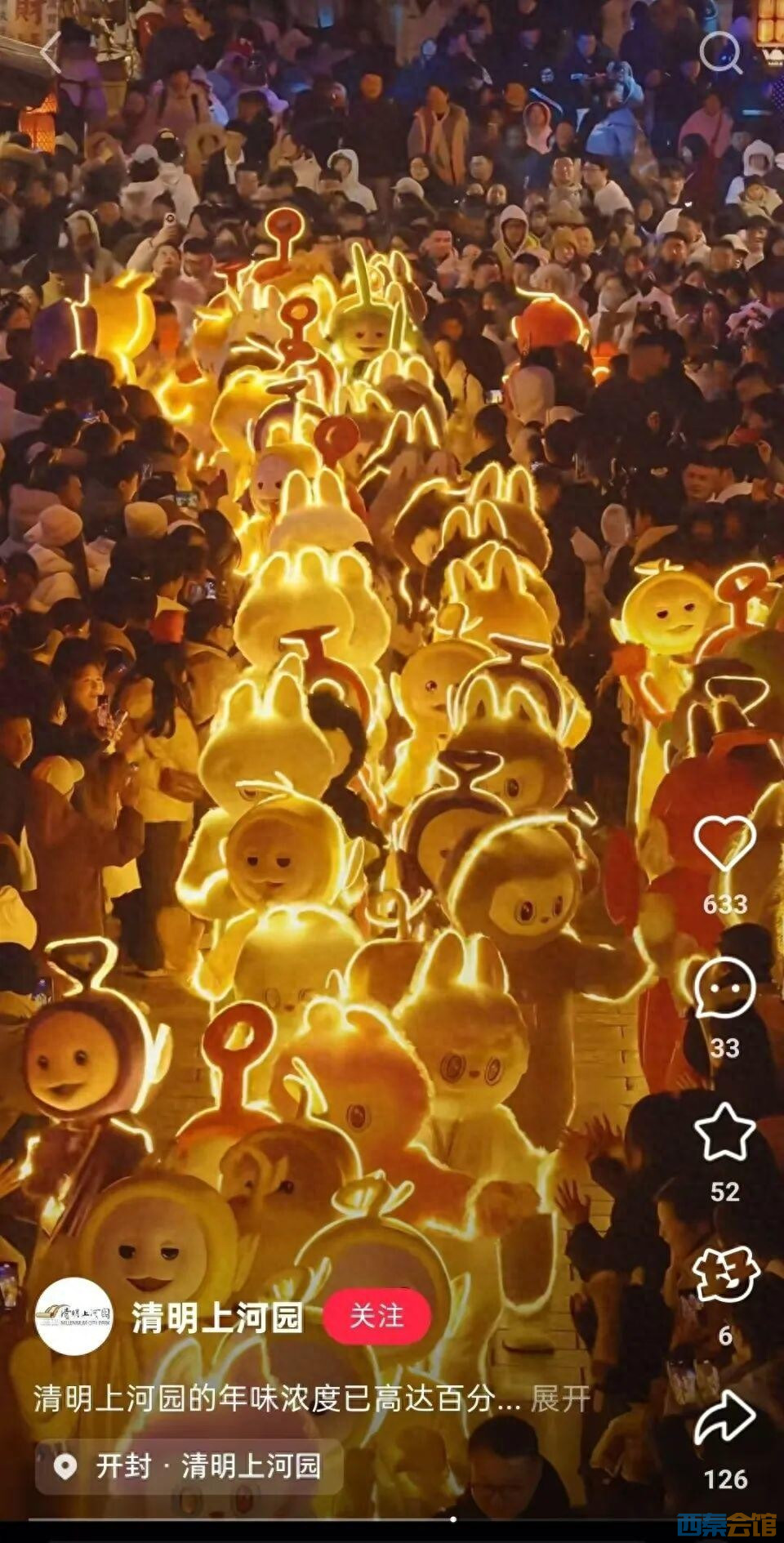Tap the 好 recommend icon
Screen dimensions: 784x1543
point(725,1276)
